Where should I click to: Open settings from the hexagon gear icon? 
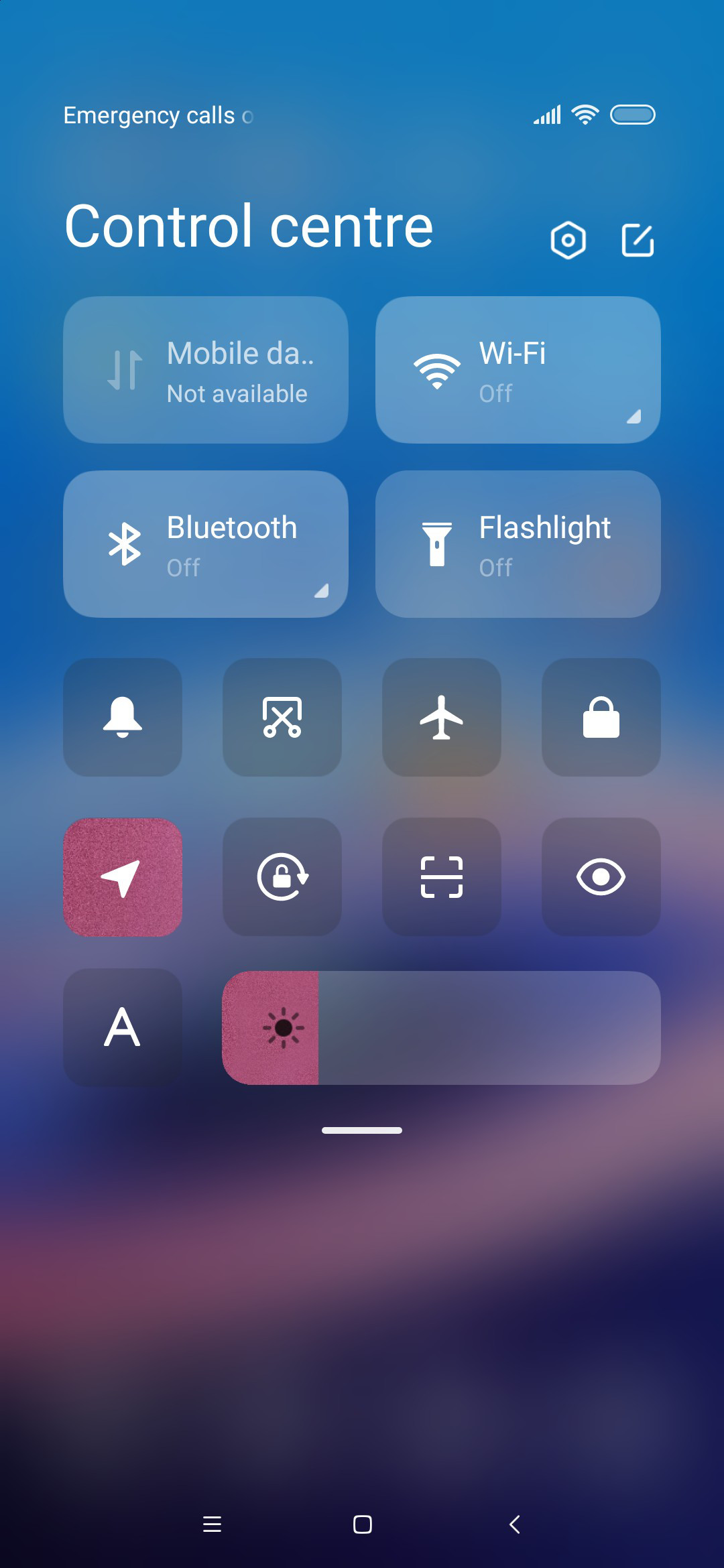568,240
